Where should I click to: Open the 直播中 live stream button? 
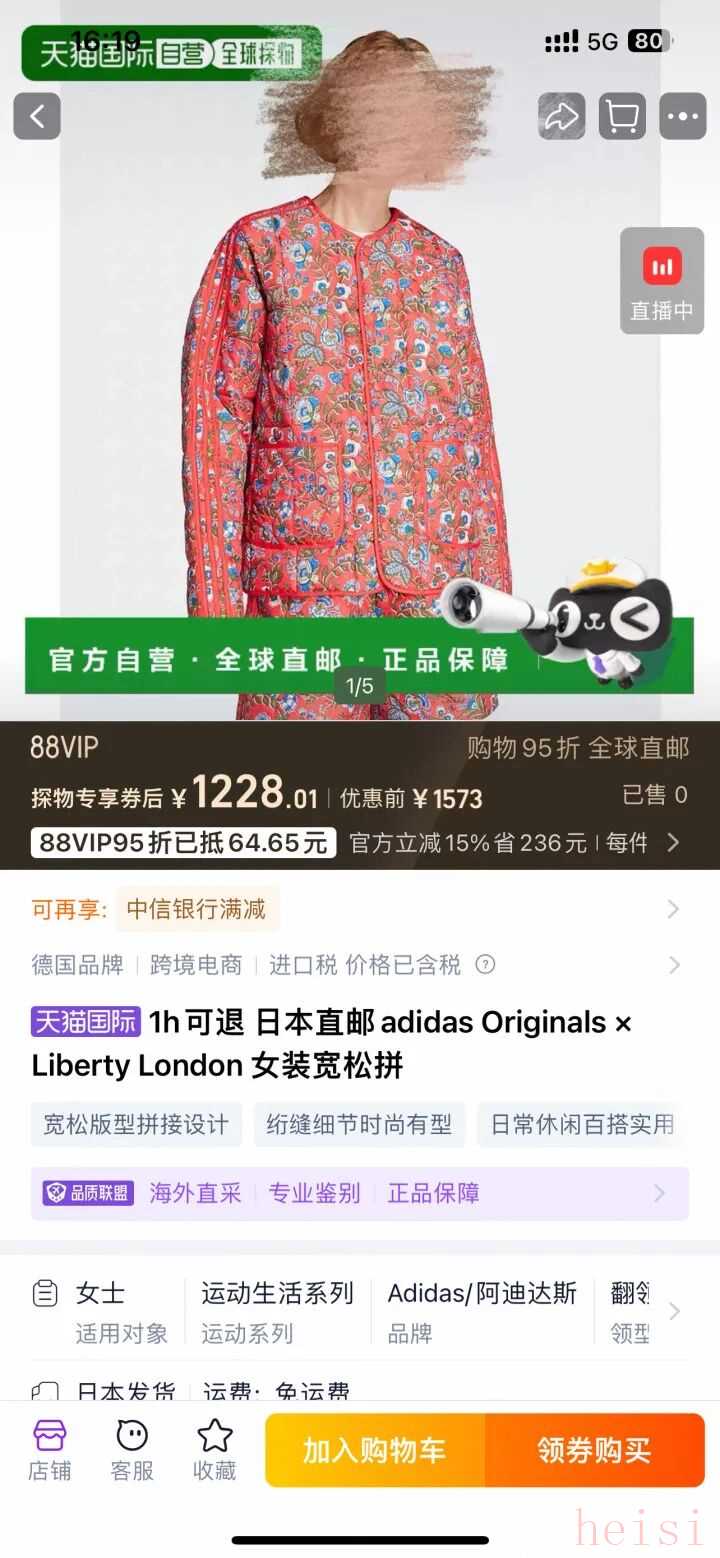point(661,281)
